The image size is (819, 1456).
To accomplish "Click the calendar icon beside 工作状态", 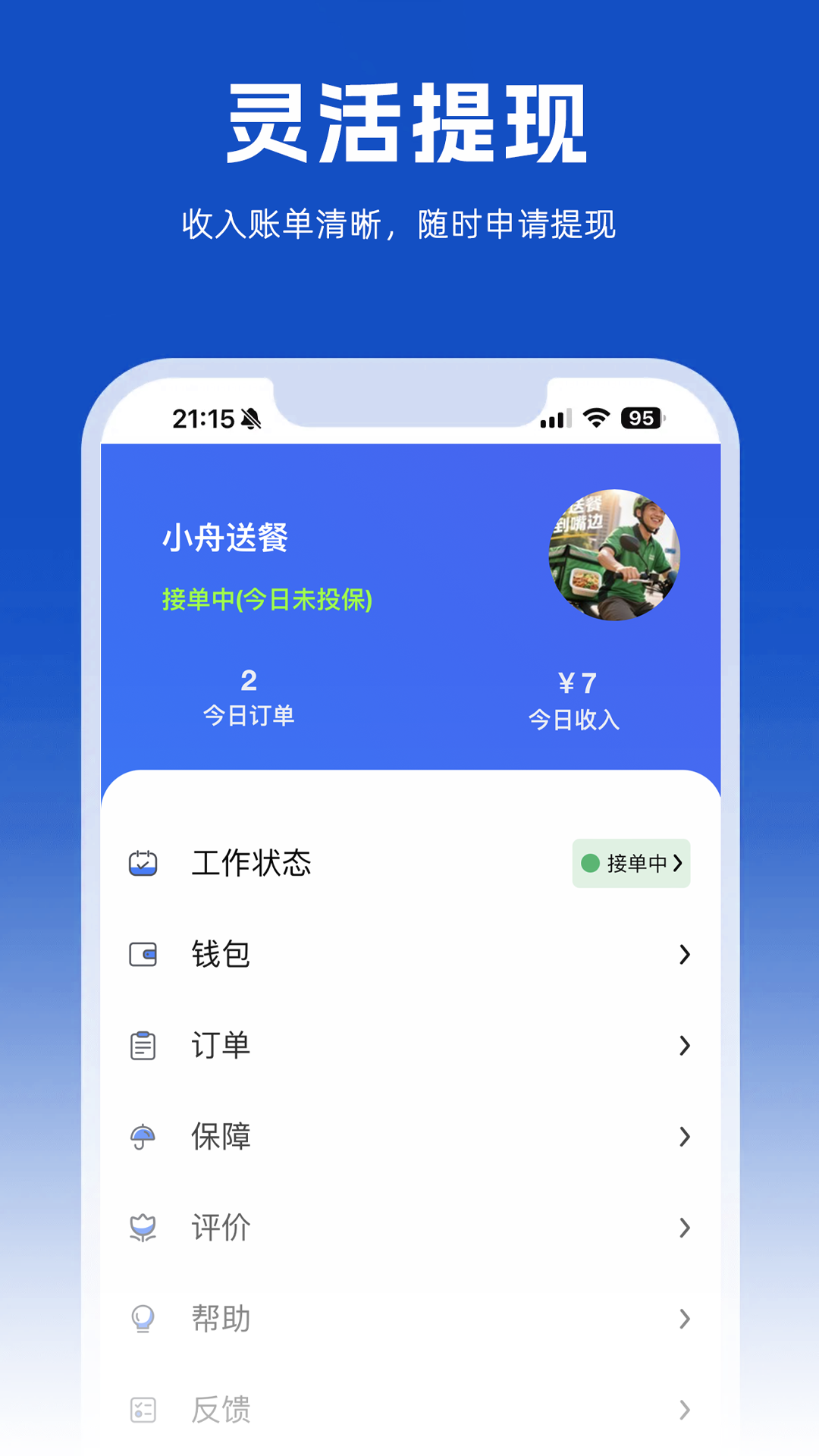I will pyautogui.click(x=142, y=862).
